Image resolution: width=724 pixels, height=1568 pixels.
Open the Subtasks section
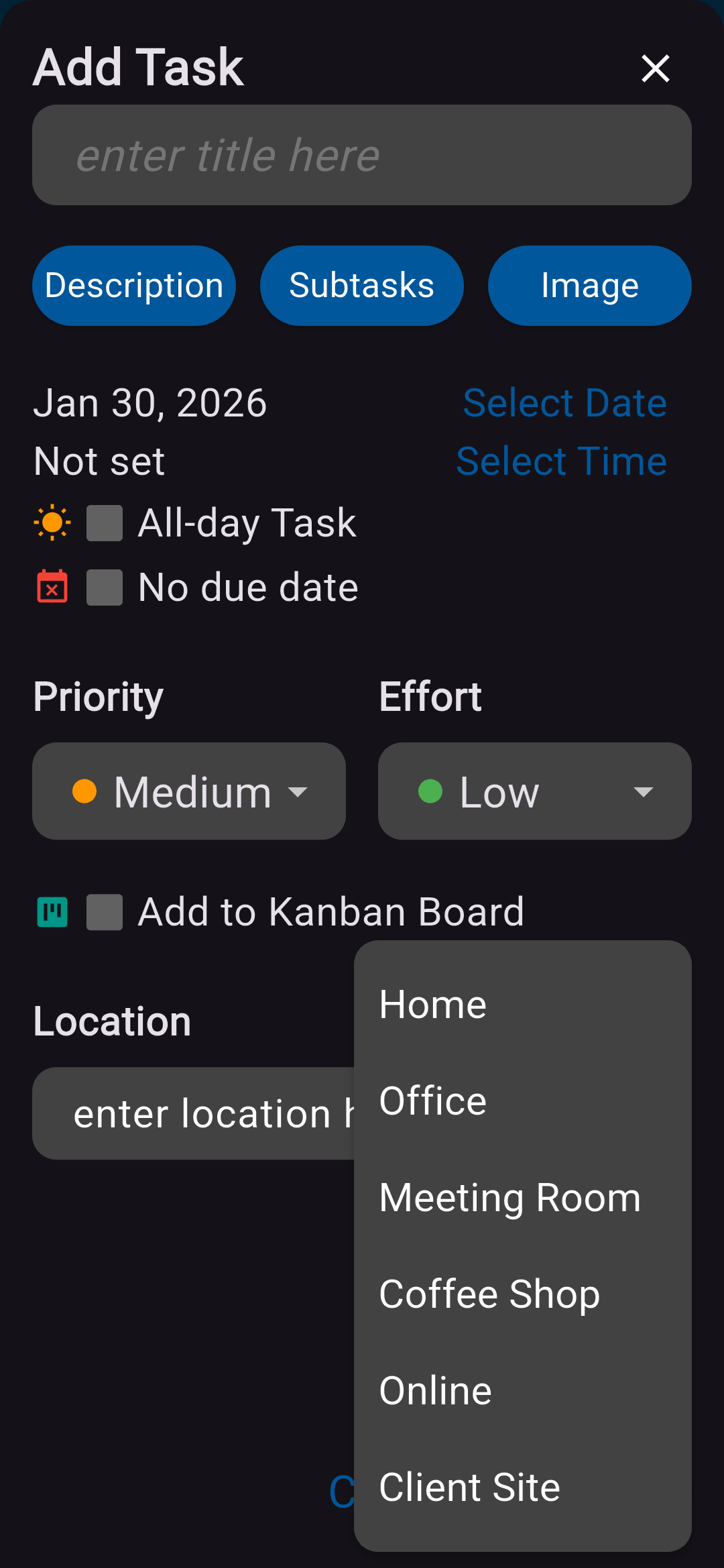pos(361,286)
